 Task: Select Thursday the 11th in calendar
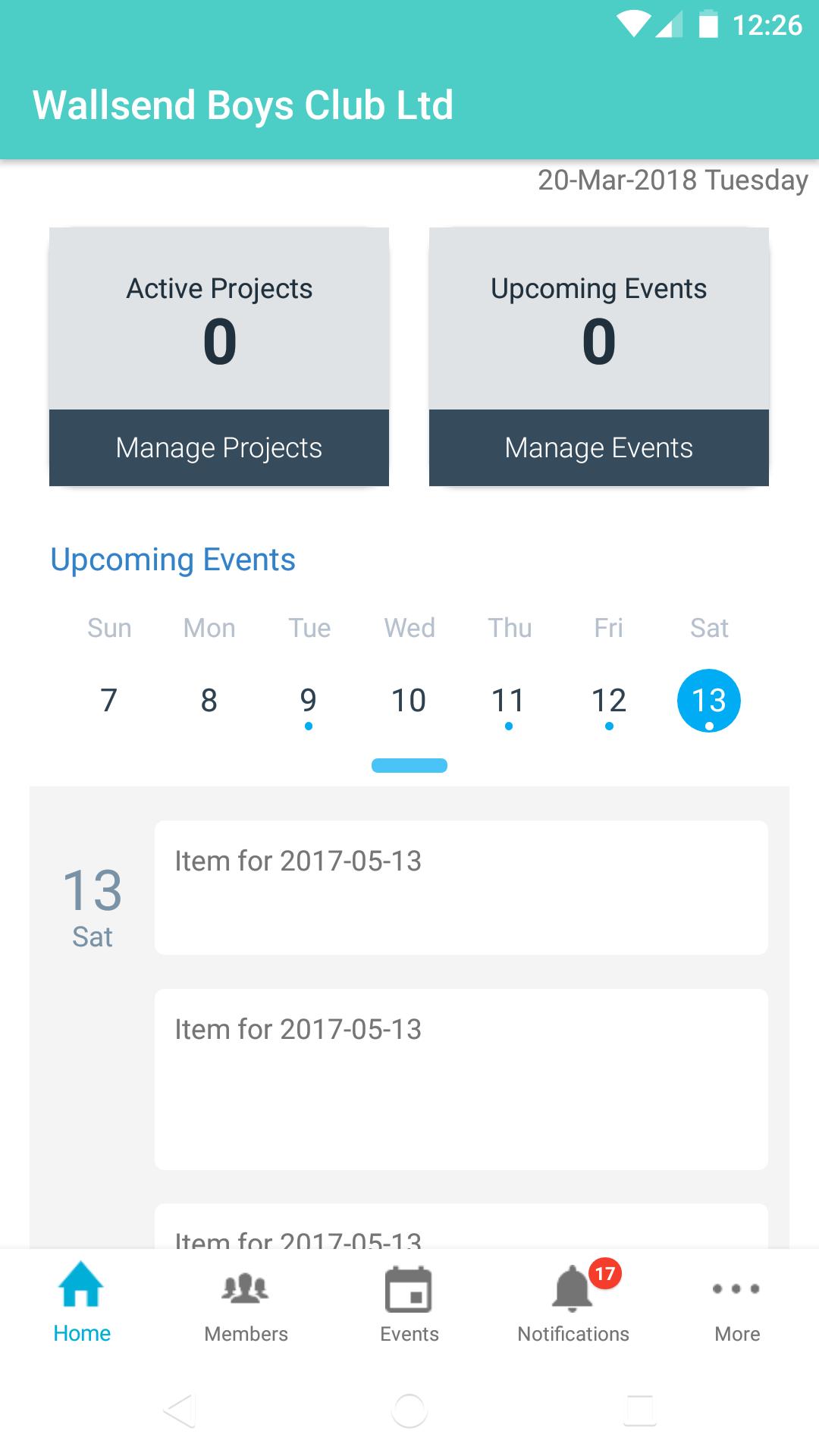click(508, 700)
